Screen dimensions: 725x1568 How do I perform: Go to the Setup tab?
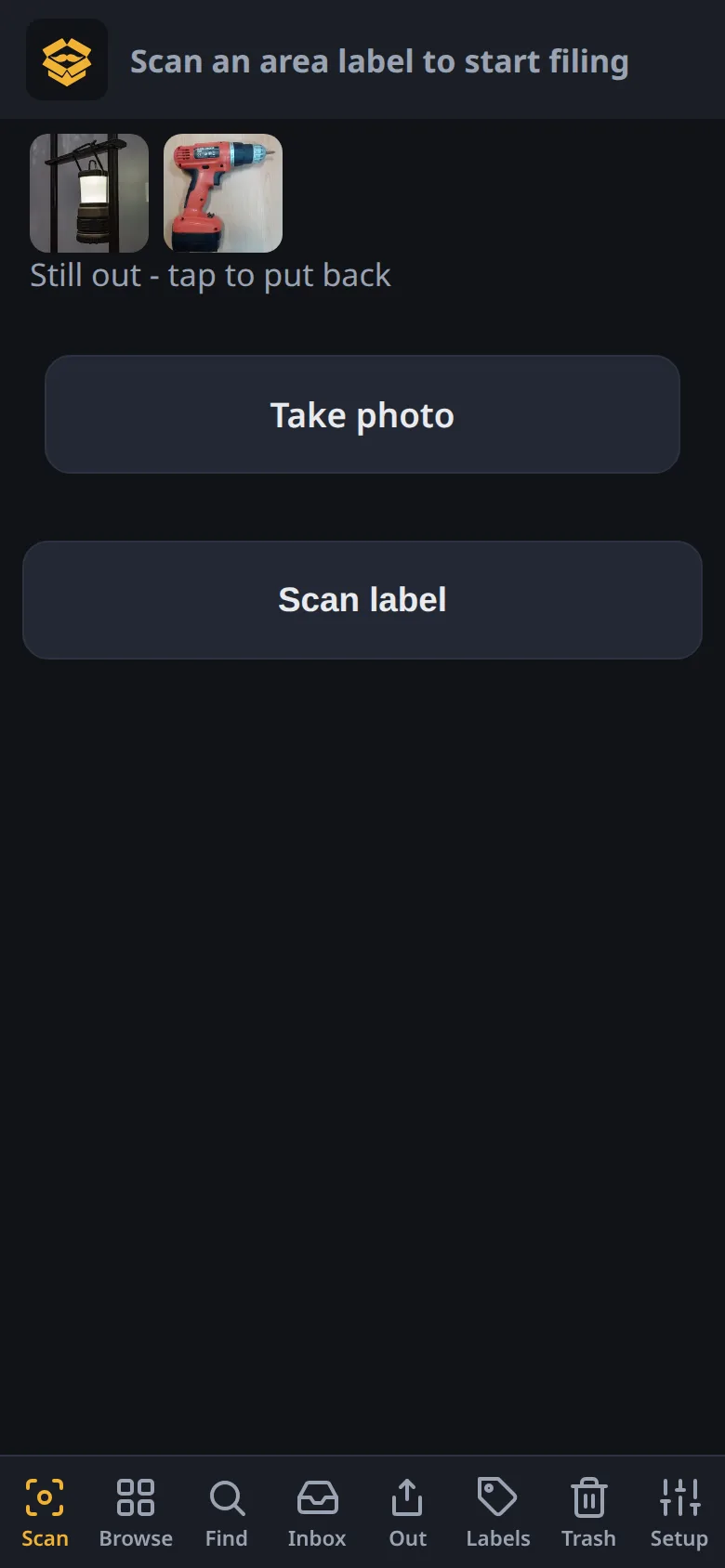(x=679, y=1513)
